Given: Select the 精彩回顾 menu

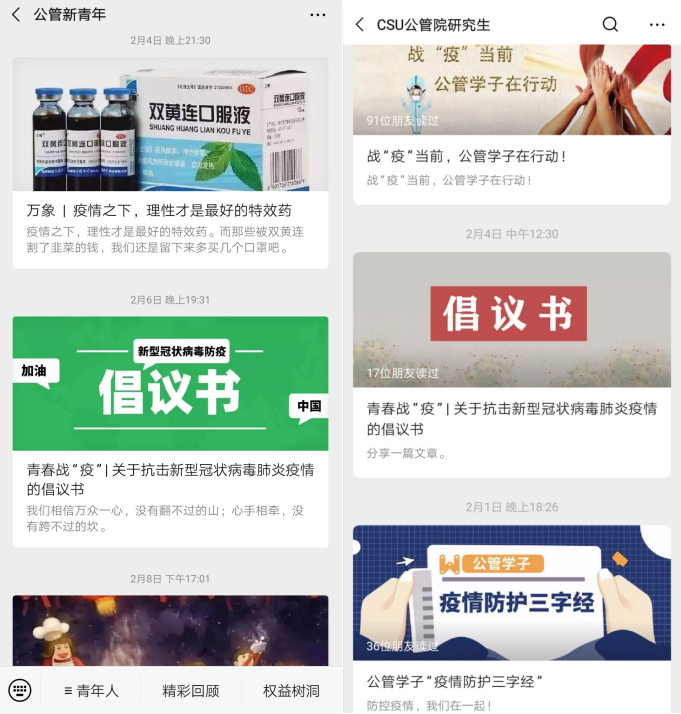Looking at the screenshot, I should [x=191, y=691].
